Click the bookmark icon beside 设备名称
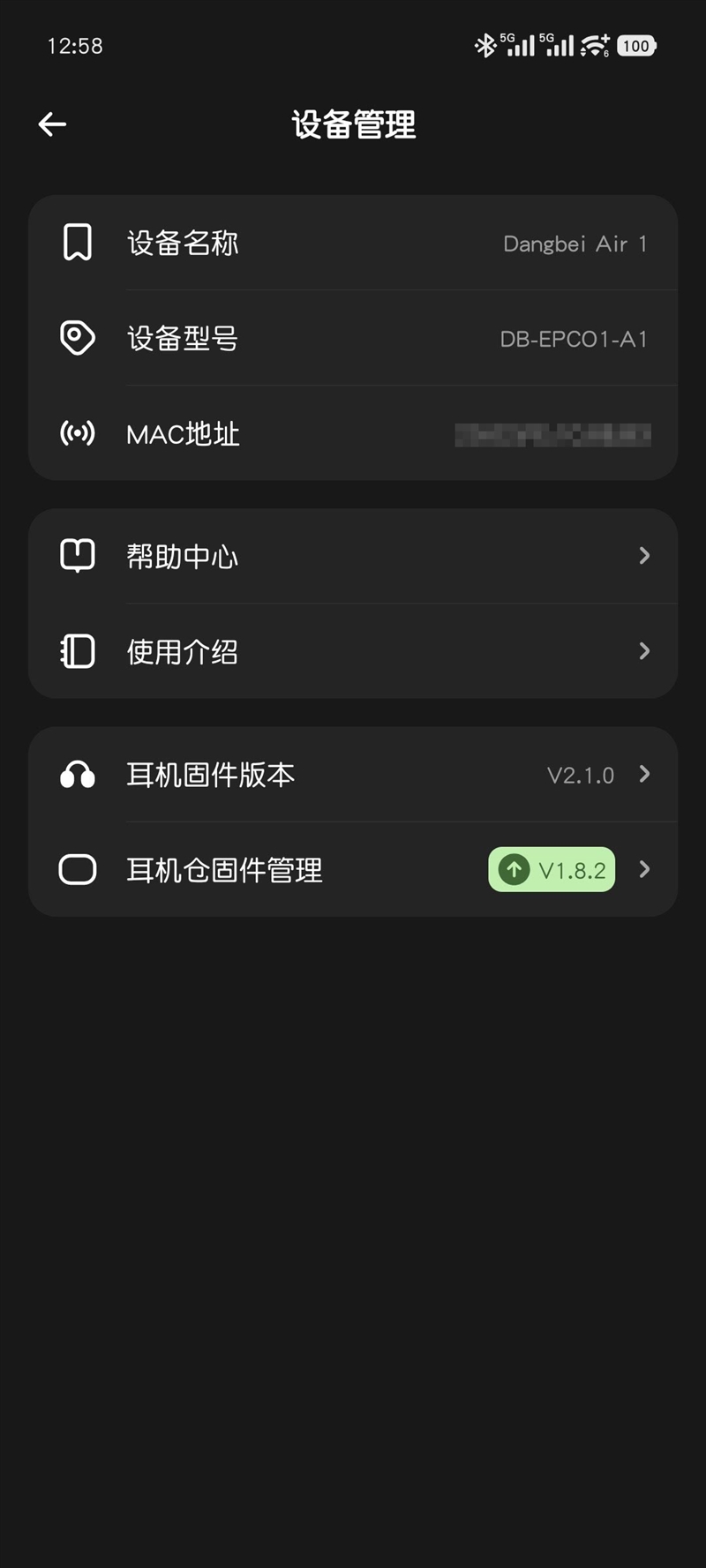706x1568 pixels. (77, 243)
